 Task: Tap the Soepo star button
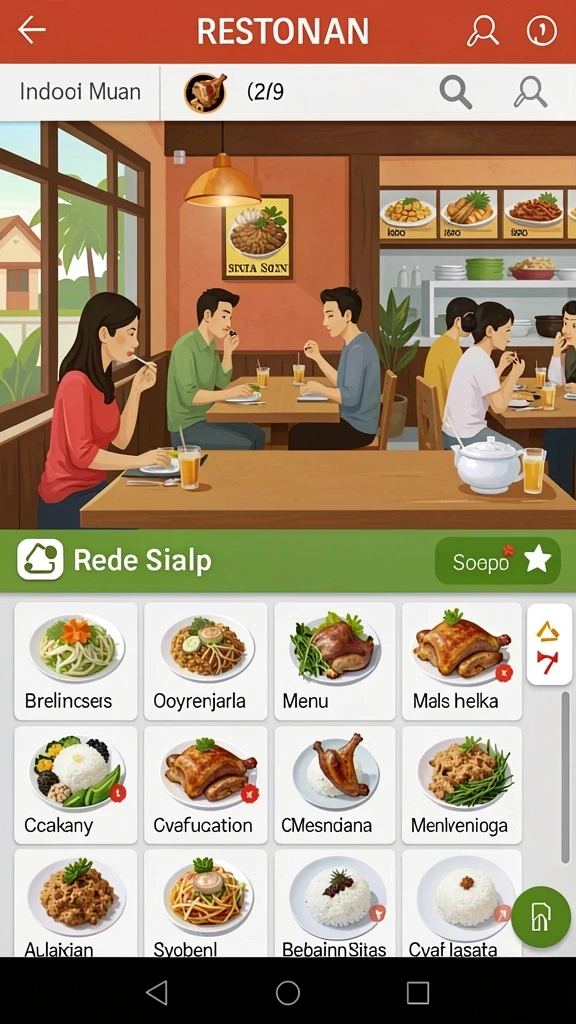(x=498, y=561)
